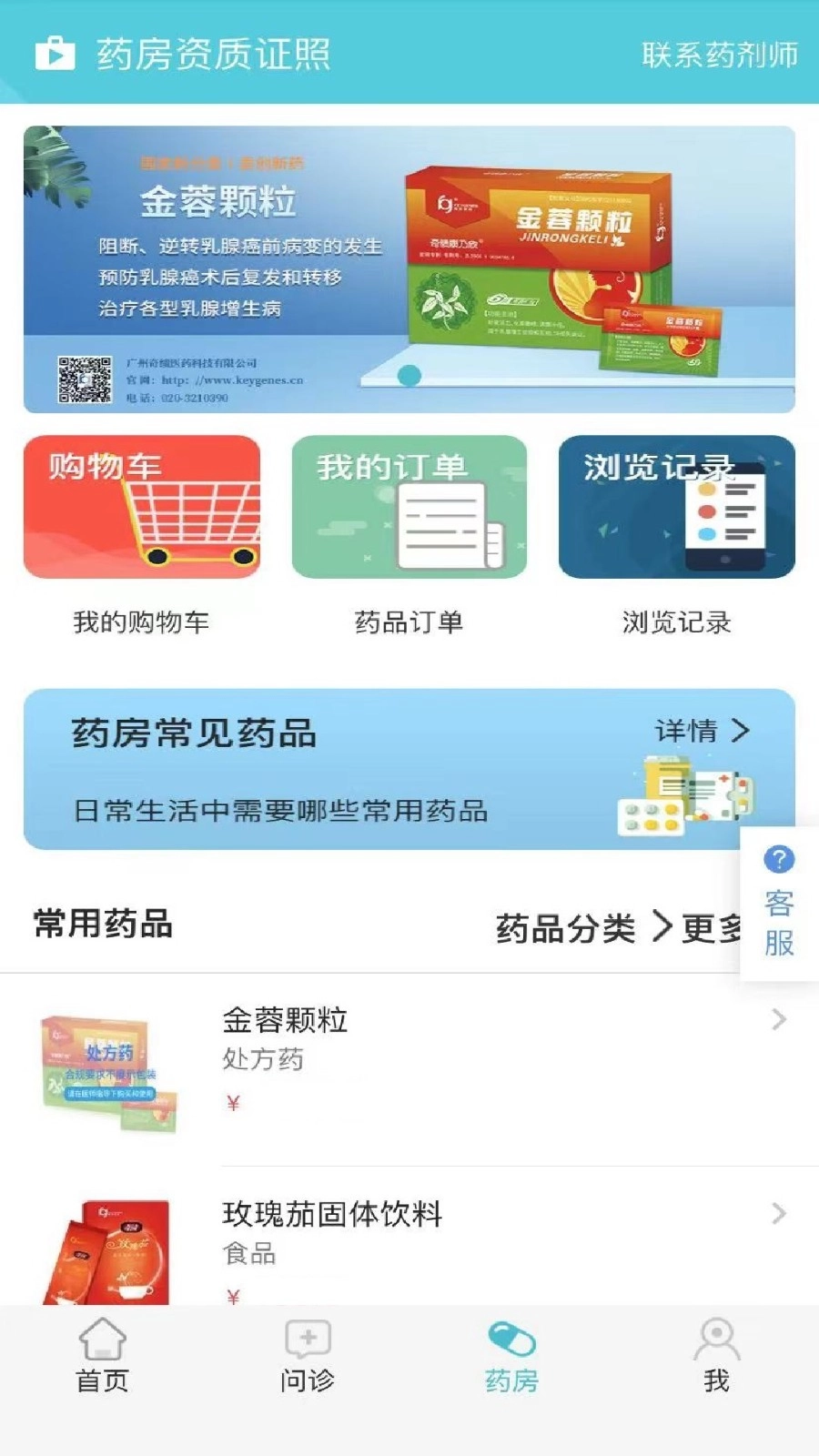The width and height of the screenshot is (819, 1456).
Task: Go to the 首页 home tab
Action: 102,1356
